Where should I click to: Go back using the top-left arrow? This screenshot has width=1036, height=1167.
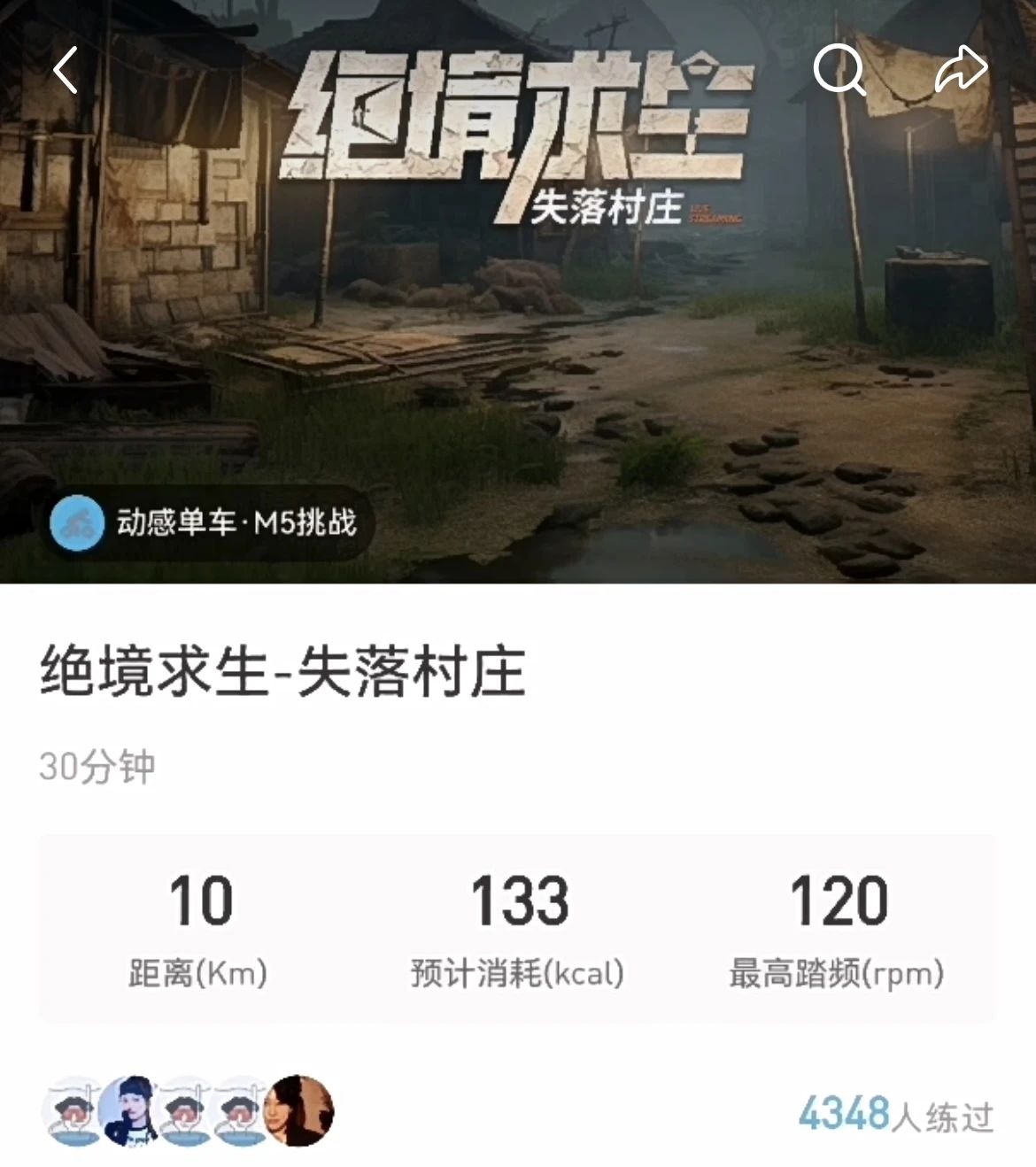(66, 70)
